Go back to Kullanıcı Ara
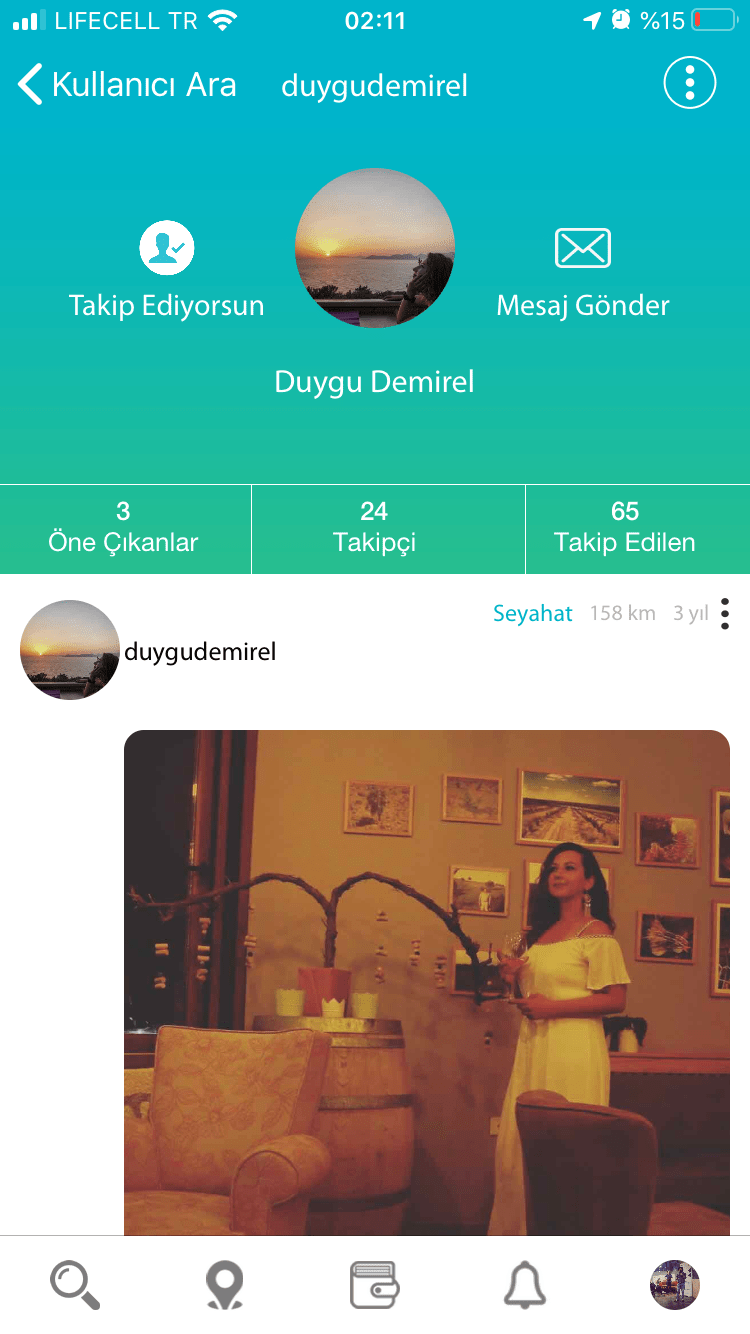The image size is (750, 1334). (127, 85)
